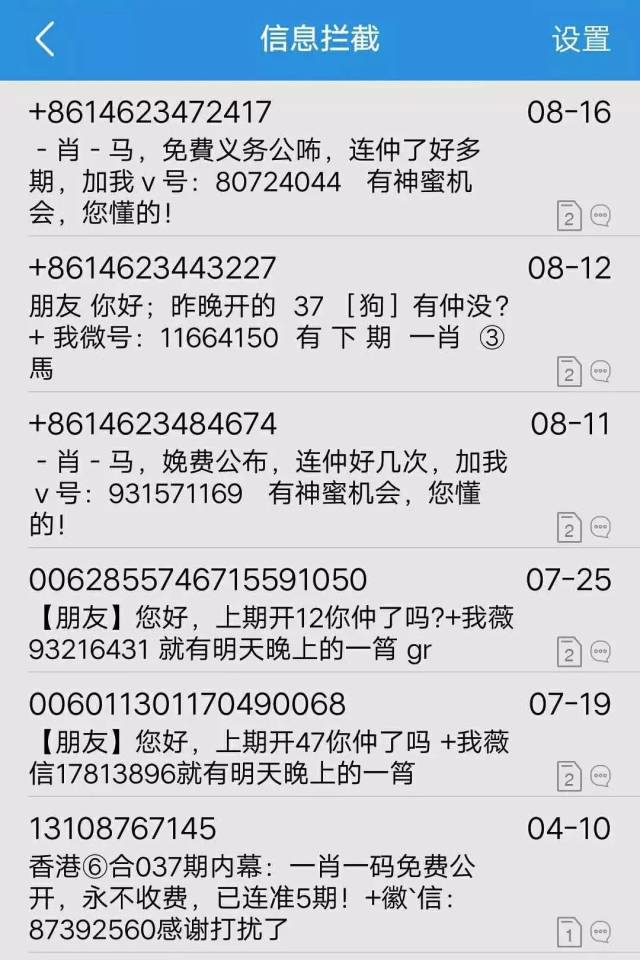Open 设置 for message blocking
Viewport: 640px width, 960px height.
click(581, 40)
